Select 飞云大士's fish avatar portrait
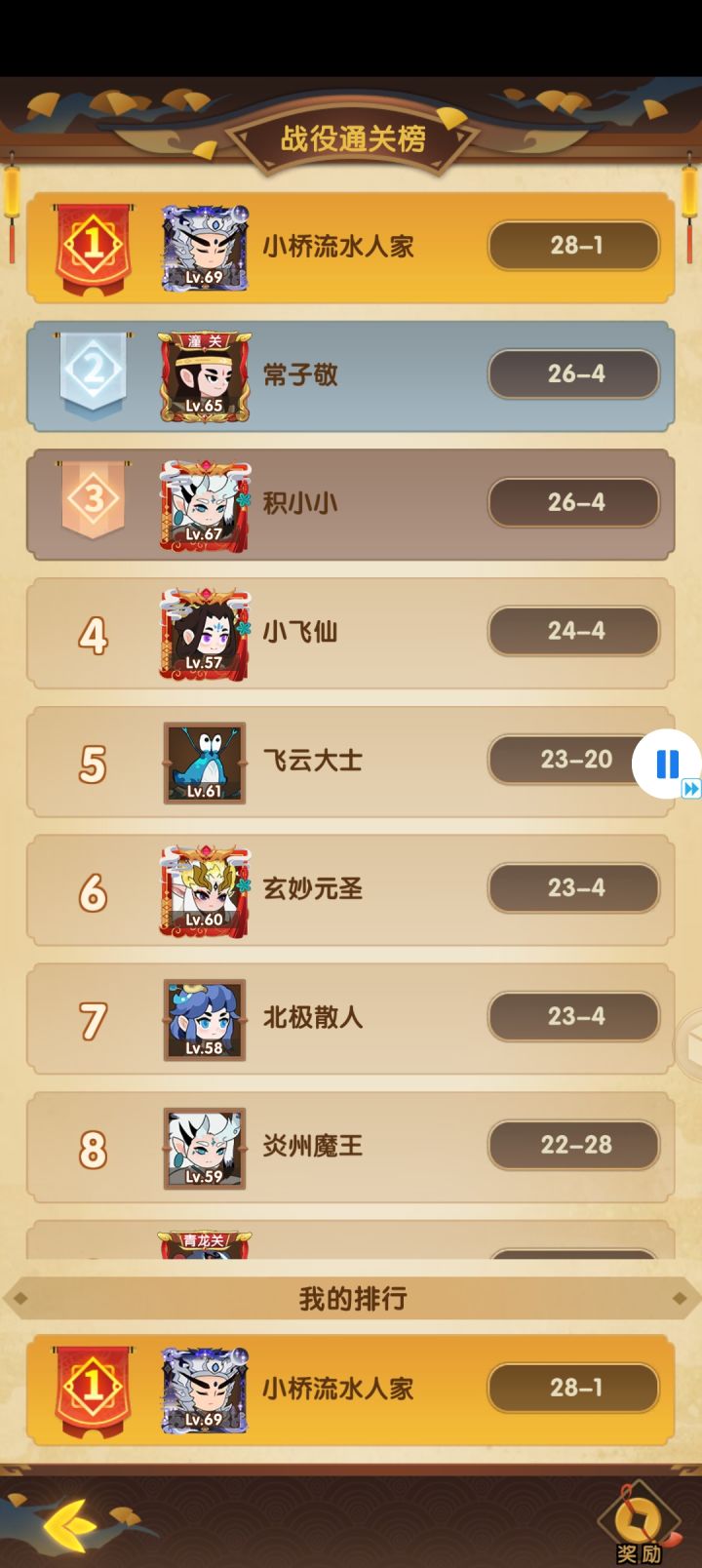The image size is (702, 1568). [202, 760]
